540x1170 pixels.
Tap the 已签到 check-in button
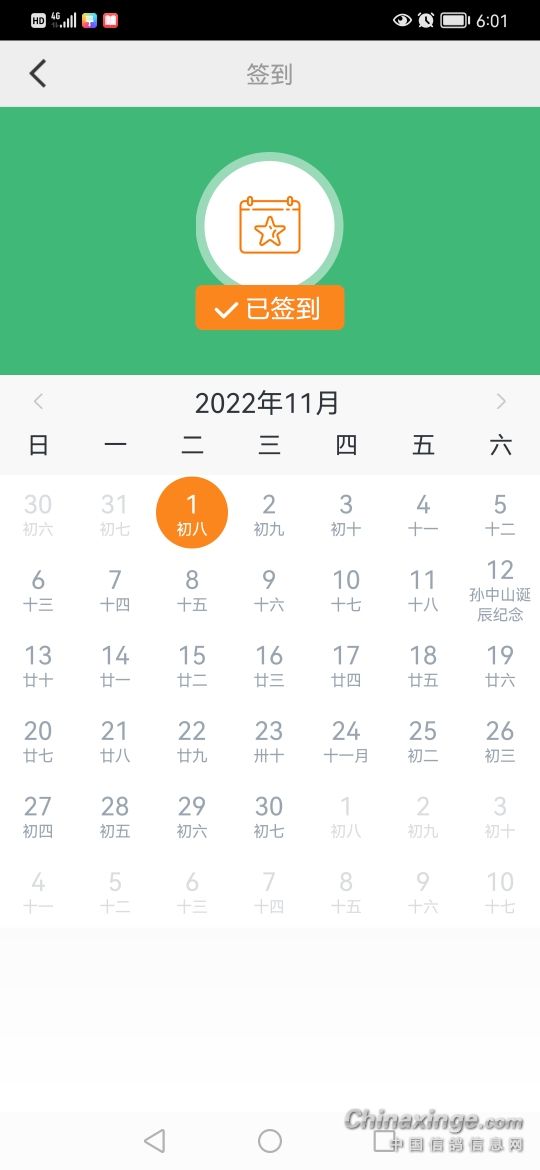click(270, 307)
